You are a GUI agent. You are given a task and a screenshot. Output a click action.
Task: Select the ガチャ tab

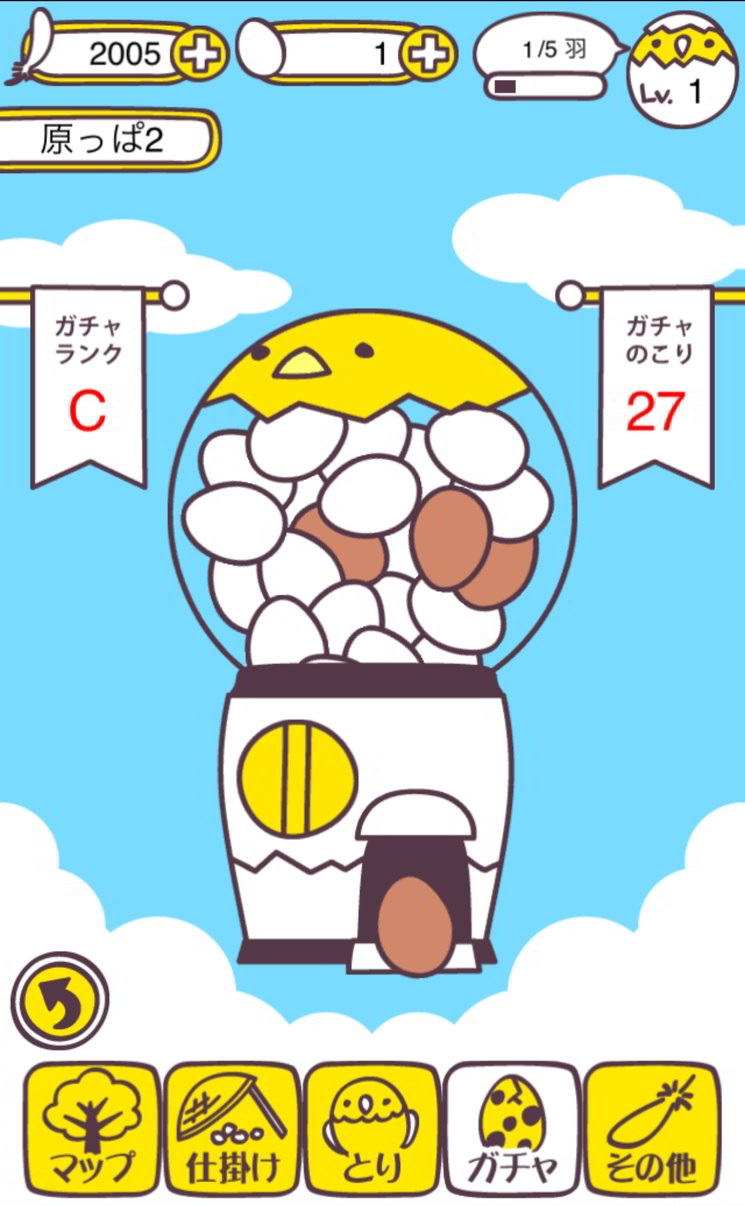pos(512,1129)
